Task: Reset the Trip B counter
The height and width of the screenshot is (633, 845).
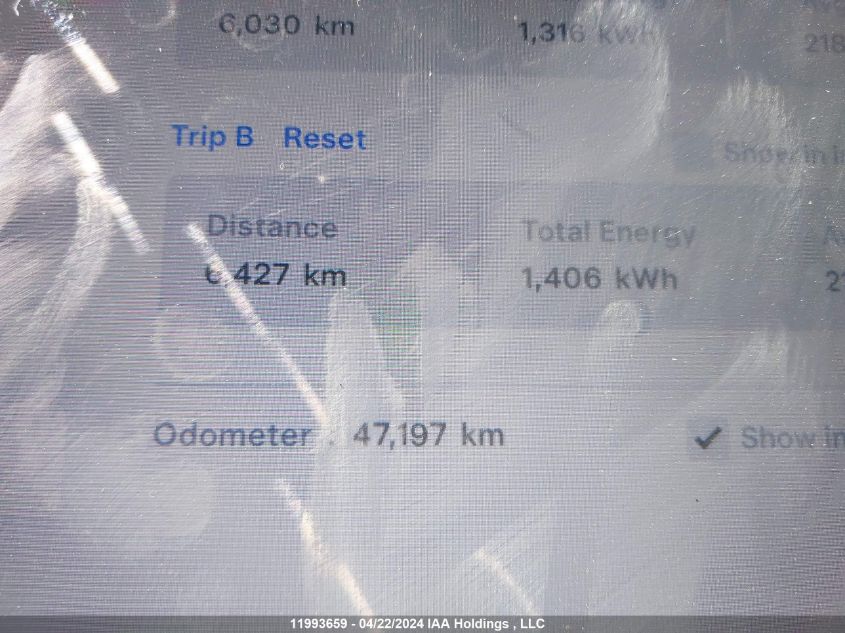Action: click(x=324, y=139)
